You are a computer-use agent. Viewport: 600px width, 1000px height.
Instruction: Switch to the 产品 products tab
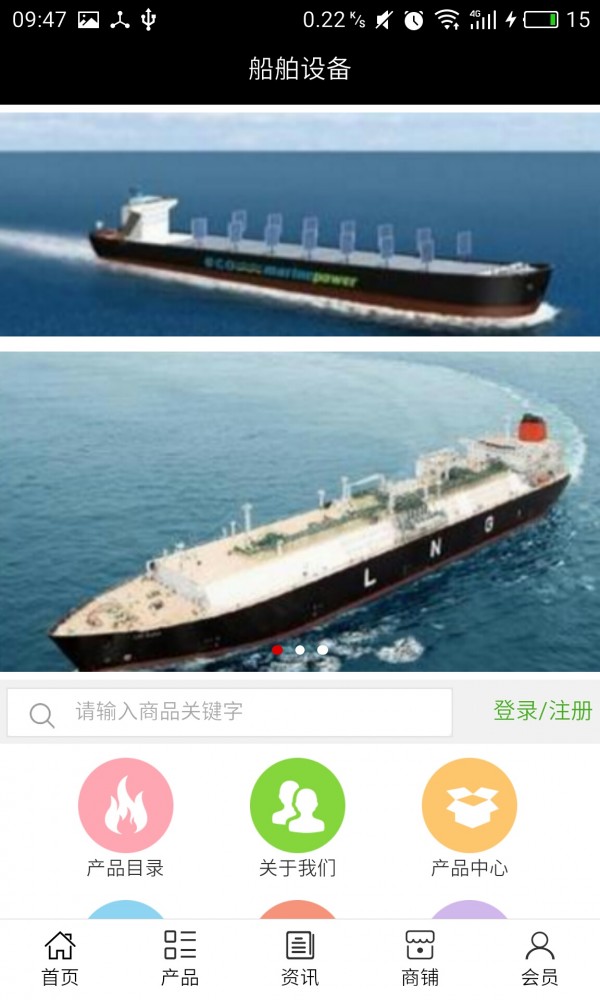coord(180,958)
